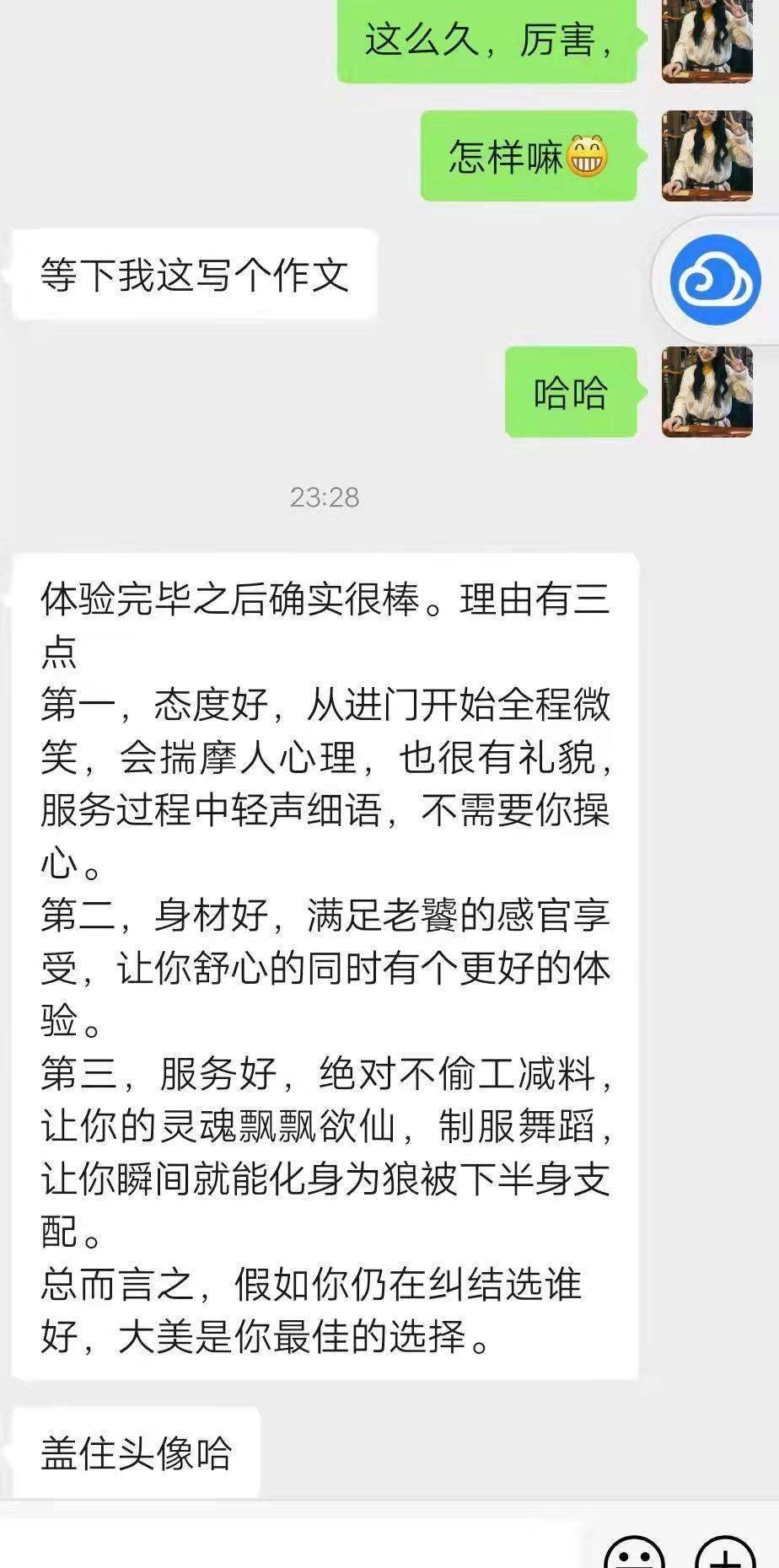
Task: Open emoji picker in message bar
Action: [x=635, y=1555]
